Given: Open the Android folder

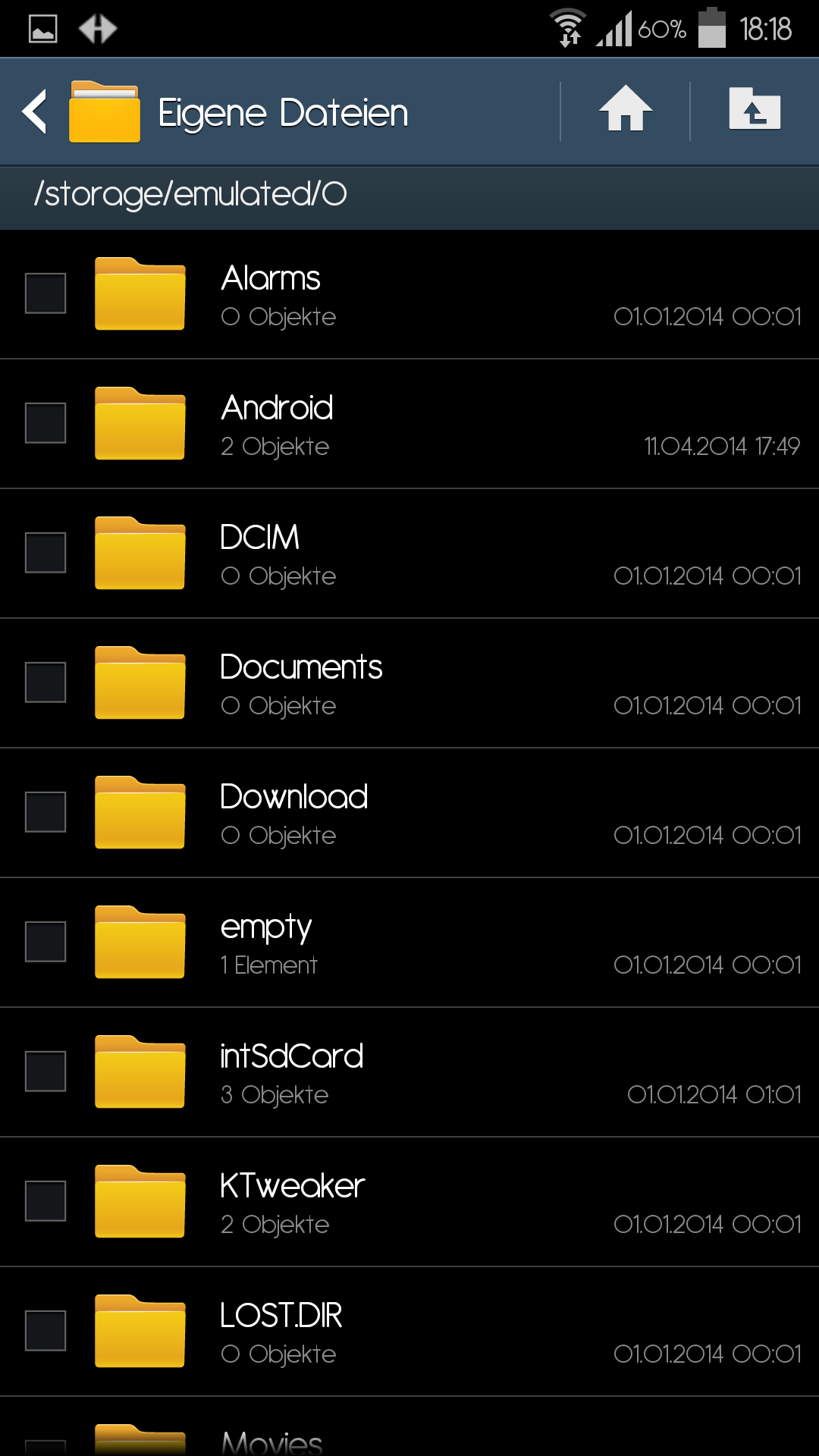Looking at the screenshot, I should [409, 424].
